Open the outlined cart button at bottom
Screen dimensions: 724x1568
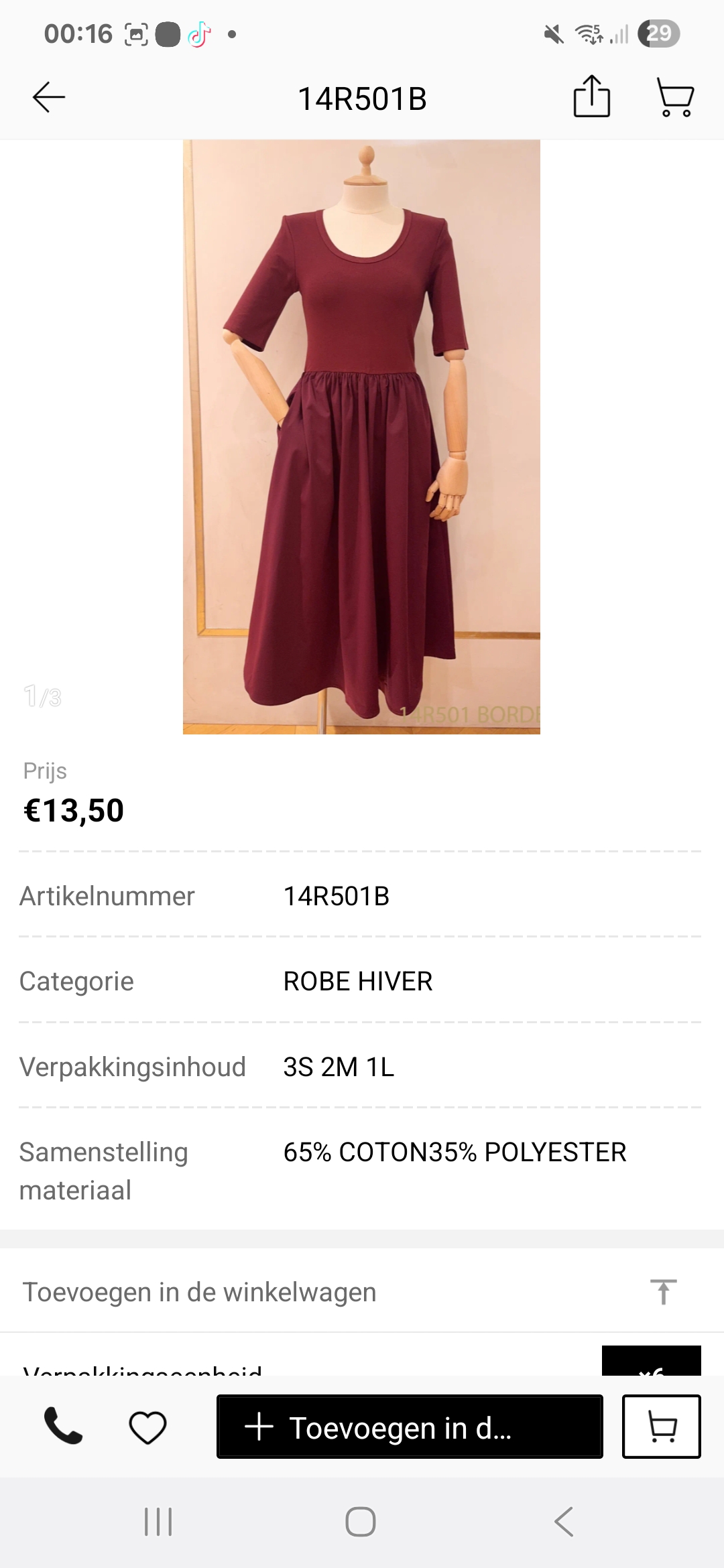[662, 1427]
